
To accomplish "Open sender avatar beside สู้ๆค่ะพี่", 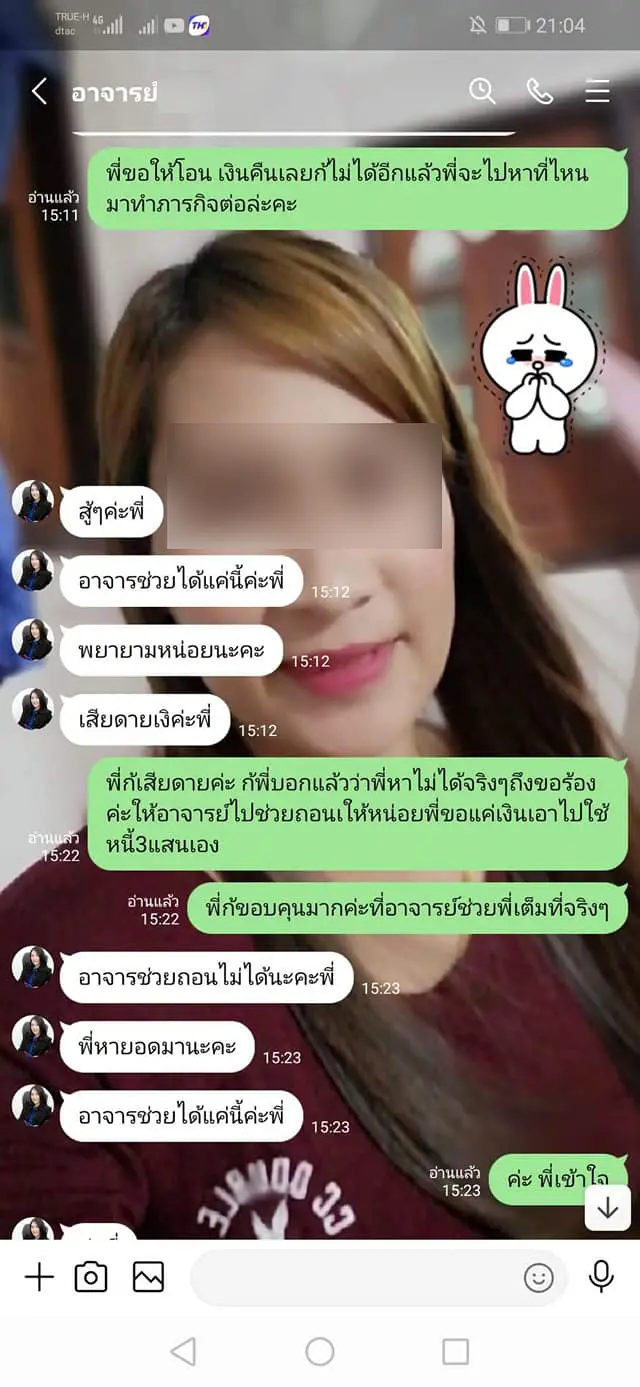I will 33,501.
